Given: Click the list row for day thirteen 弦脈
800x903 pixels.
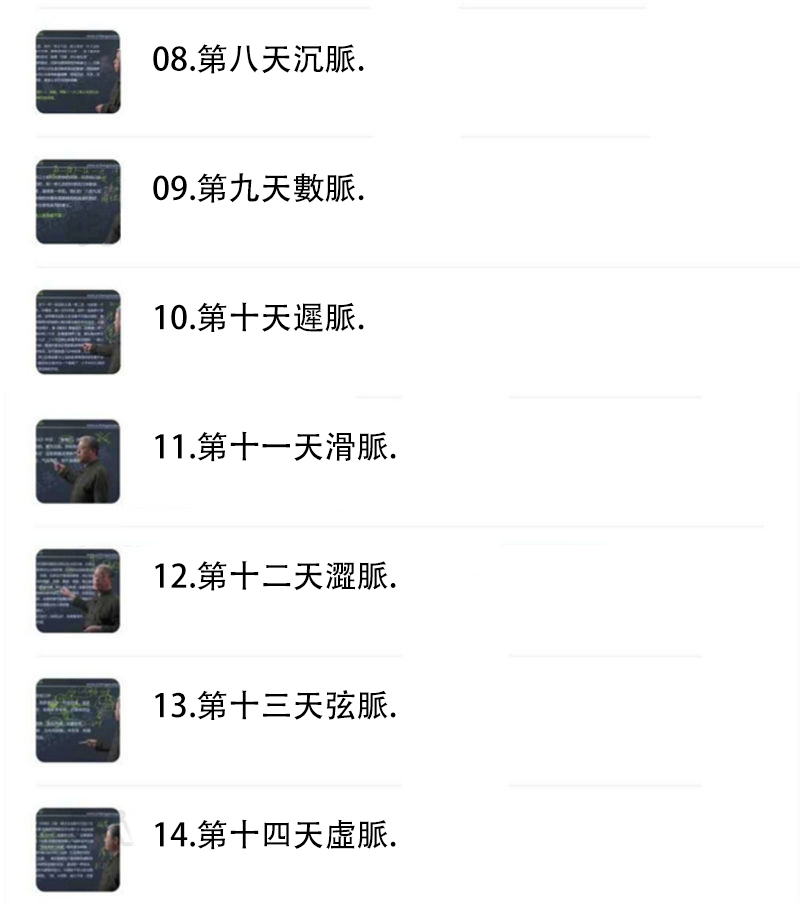Looking at the screenshot, I should (x=400, y=719).
